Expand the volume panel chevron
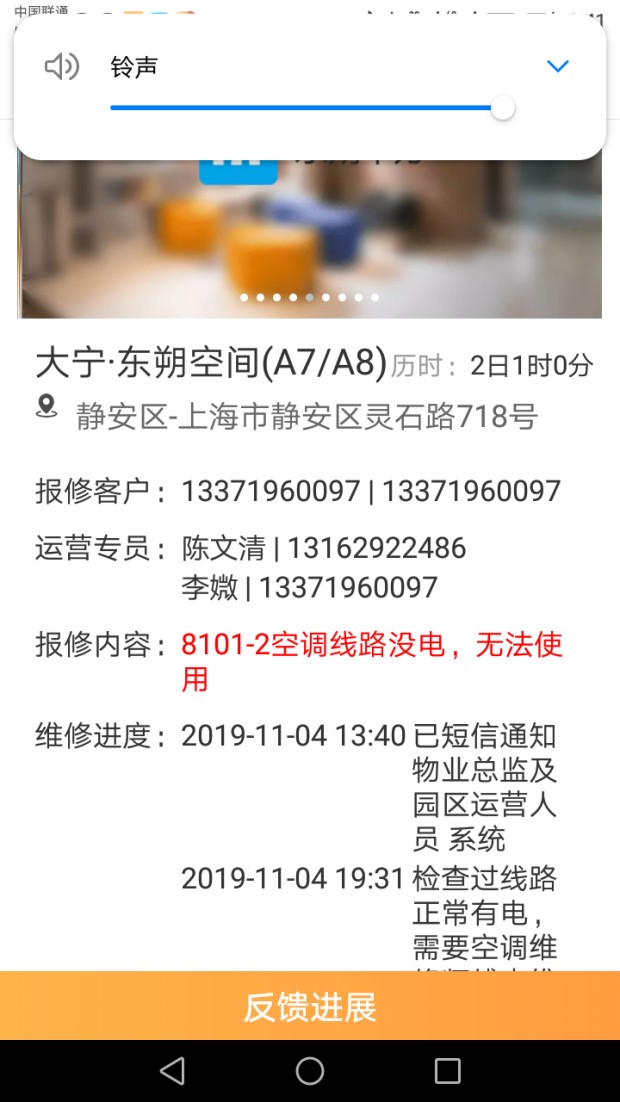The image size is (620, 1102). pyautogui.click(x=557, y=67)
